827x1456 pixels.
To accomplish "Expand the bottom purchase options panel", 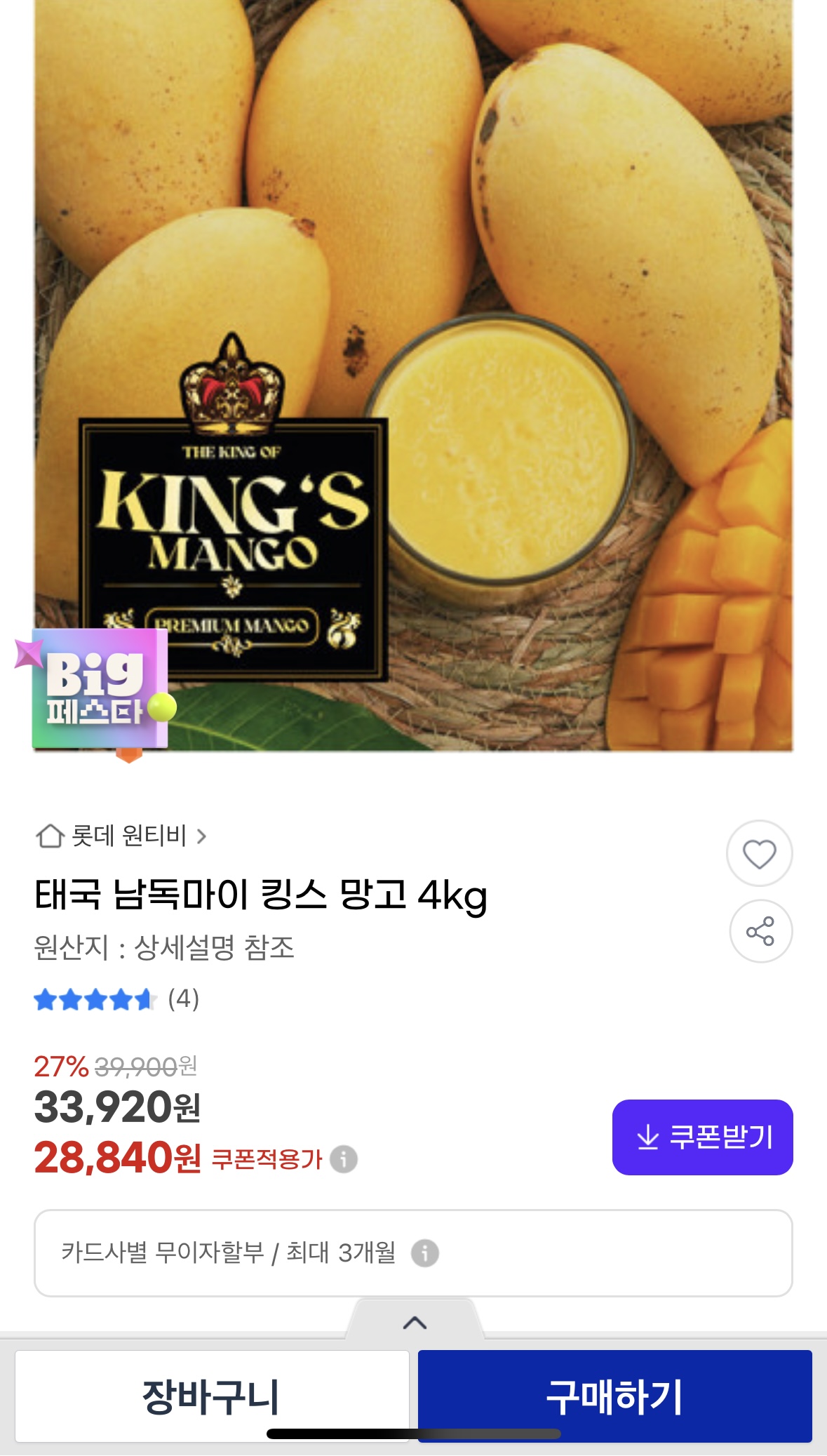I will pos(415,1323).
